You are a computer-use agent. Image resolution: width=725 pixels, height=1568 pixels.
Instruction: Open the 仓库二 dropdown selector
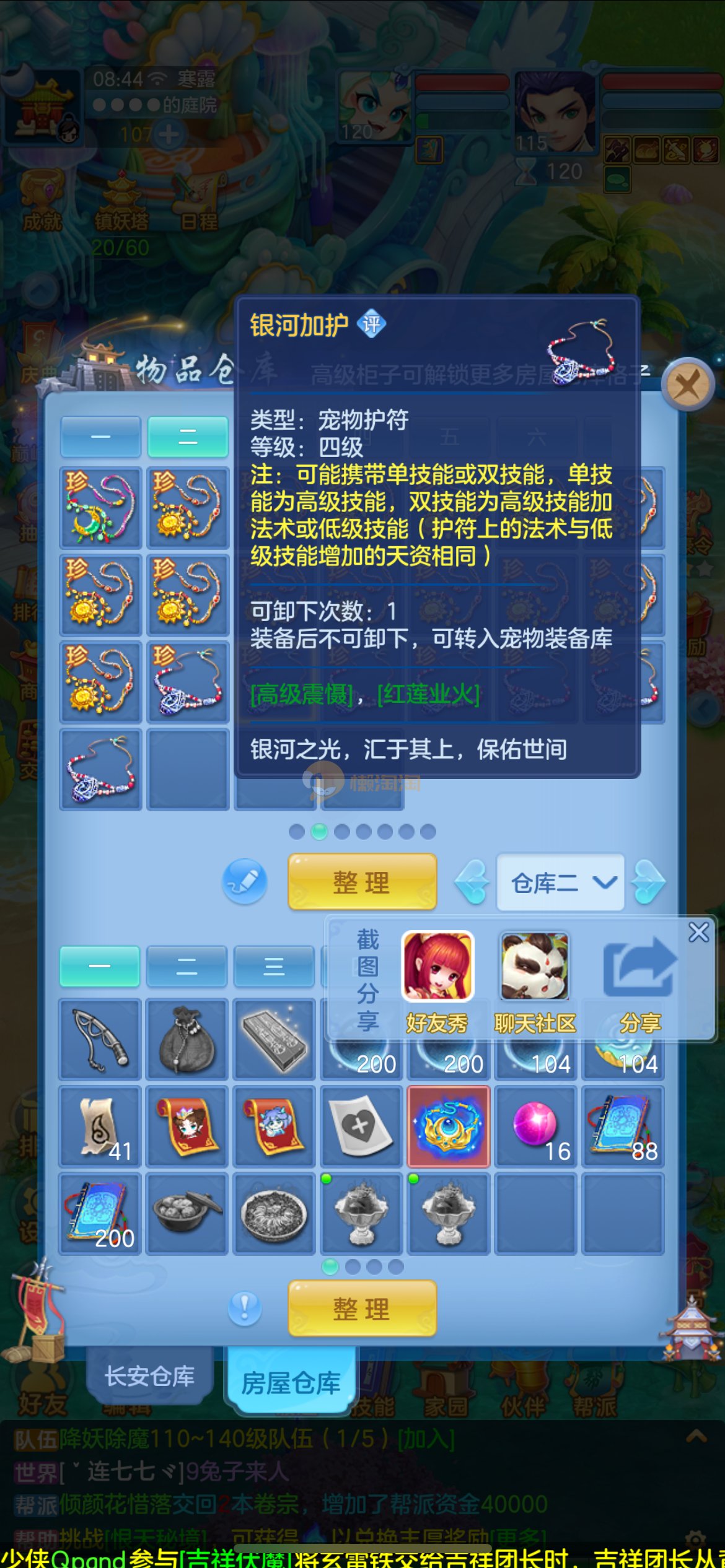point(561,882)
